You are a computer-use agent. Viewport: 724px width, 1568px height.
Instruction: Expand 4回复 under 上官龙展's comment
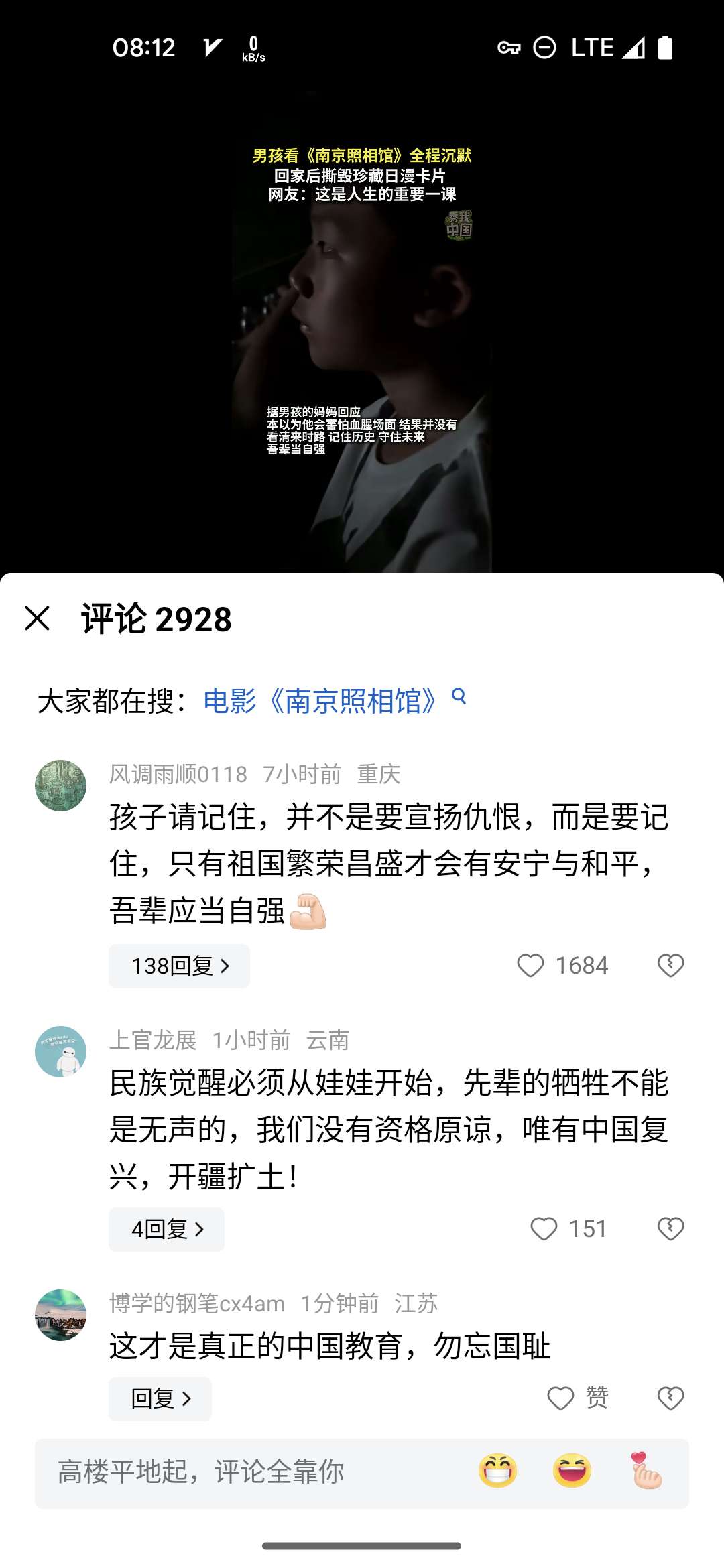click(166, 1229)
